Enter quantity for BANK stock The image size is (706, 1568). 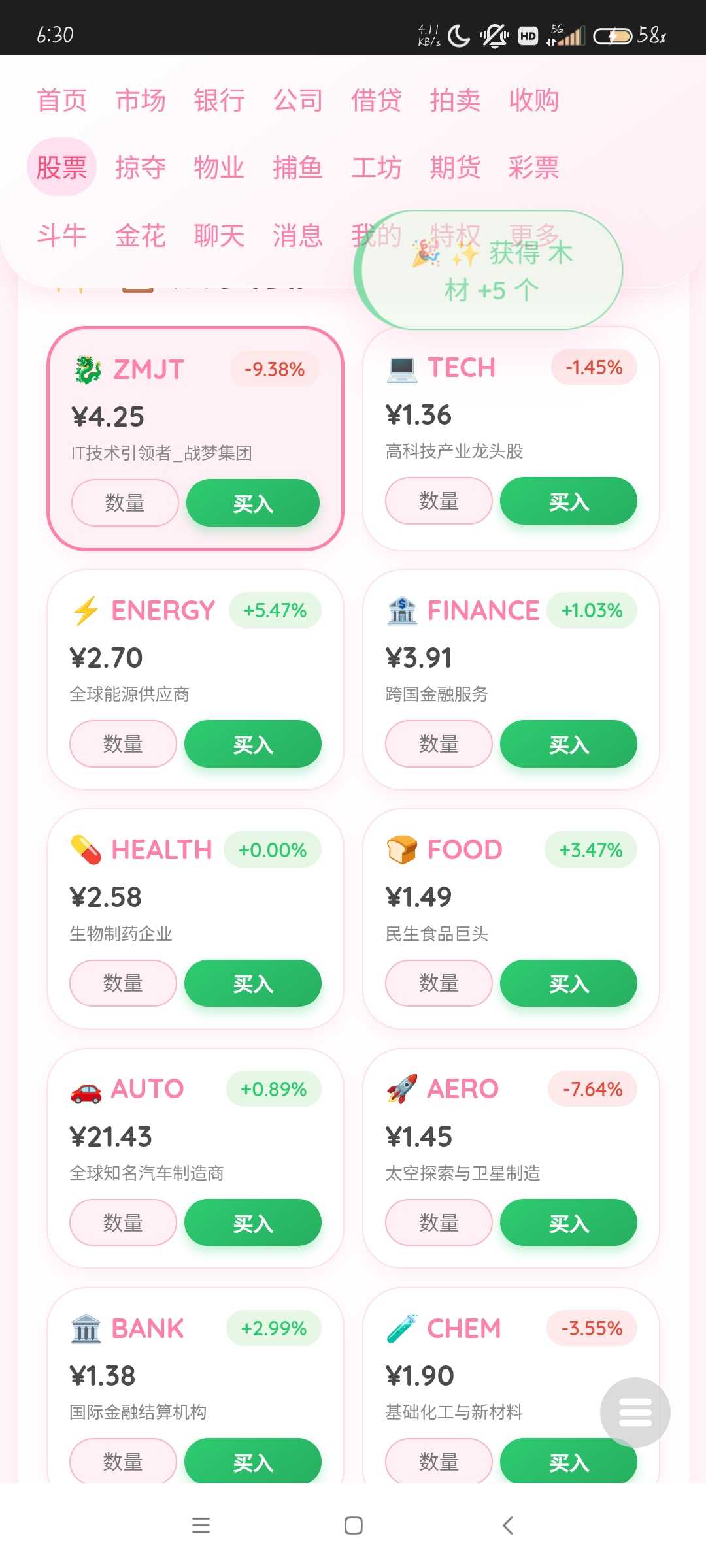click(x=123, y=1461)
